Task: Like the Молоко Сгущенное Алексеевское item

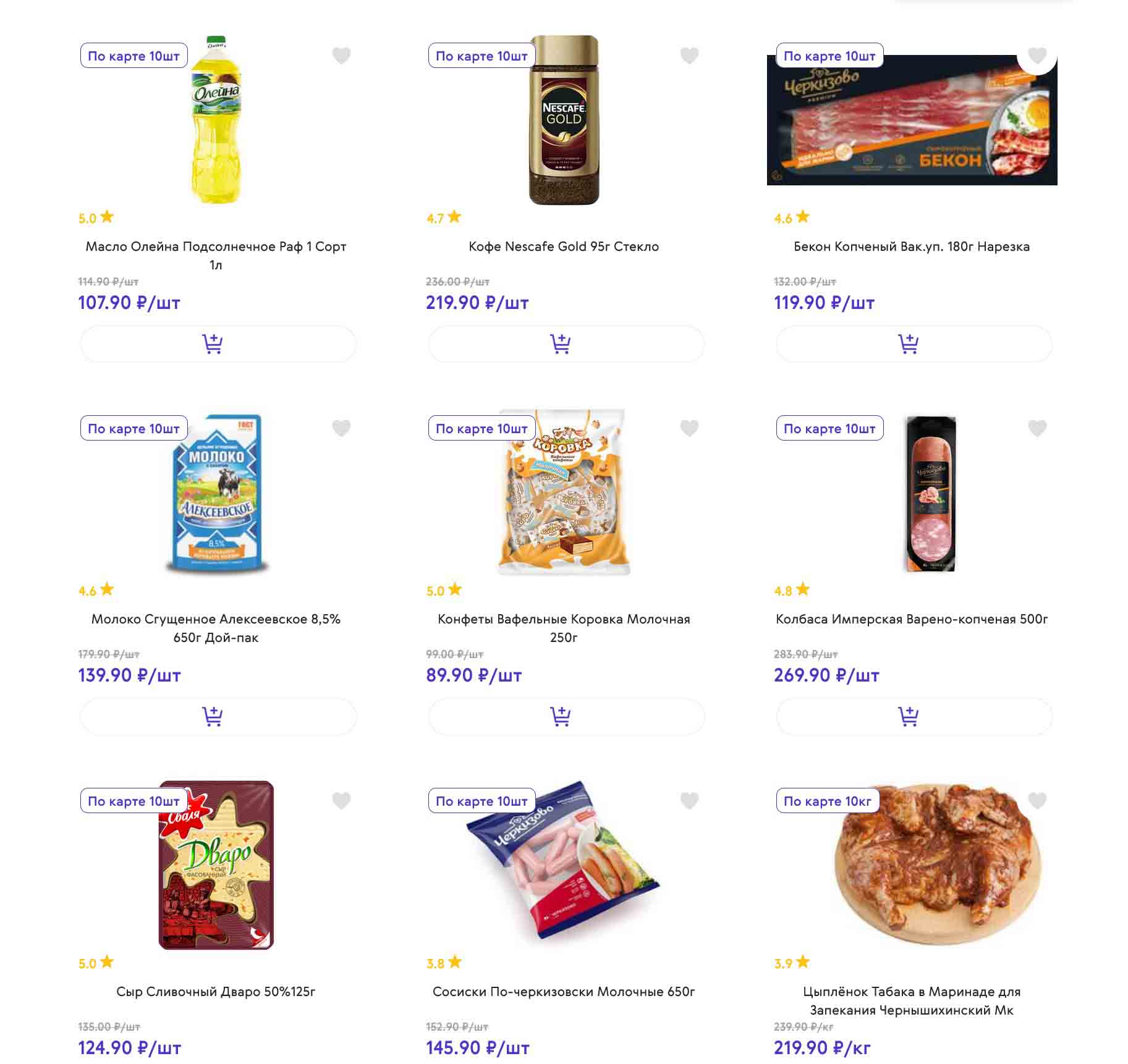Action: click(341, 428)
